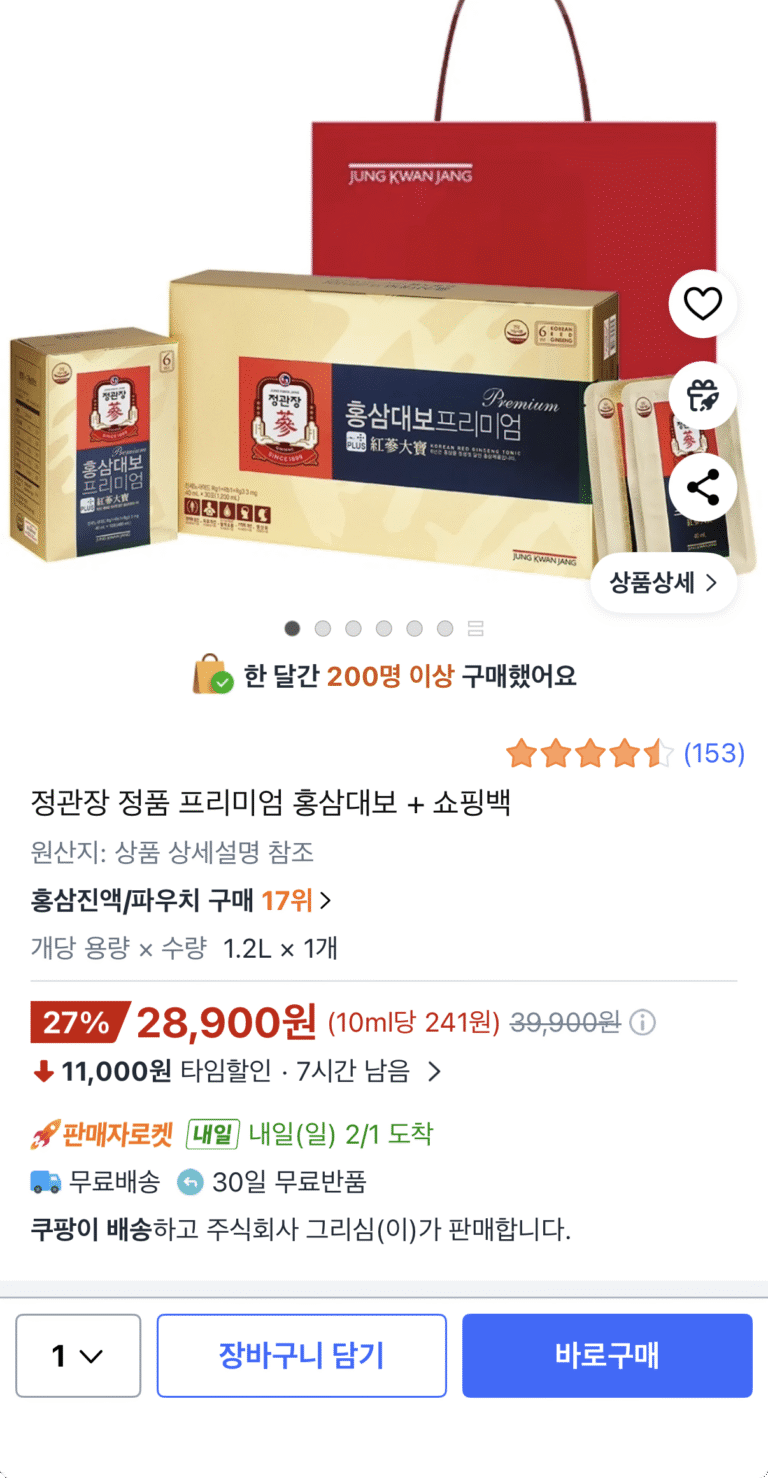Tap 장바구니 담기 to add to cart
Screen dimensions: 768x1478
[x=301, y=1356]
